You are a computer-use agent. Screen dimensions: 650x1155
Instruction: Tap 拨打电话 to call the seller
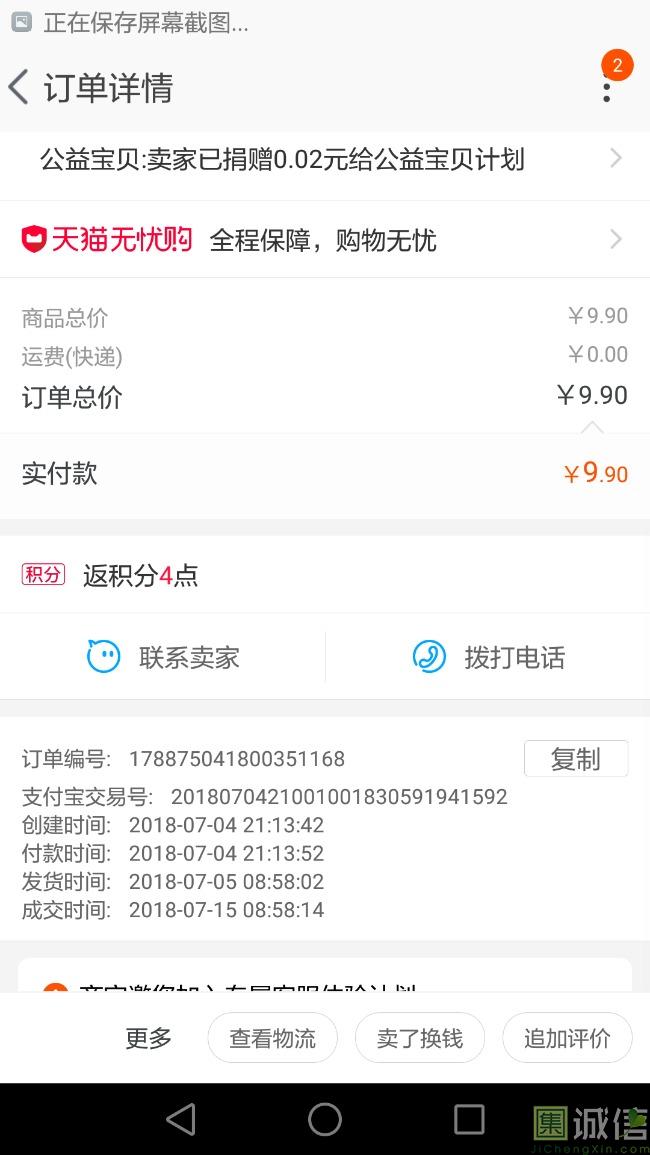pyautogui.click(x=488, y=656)
